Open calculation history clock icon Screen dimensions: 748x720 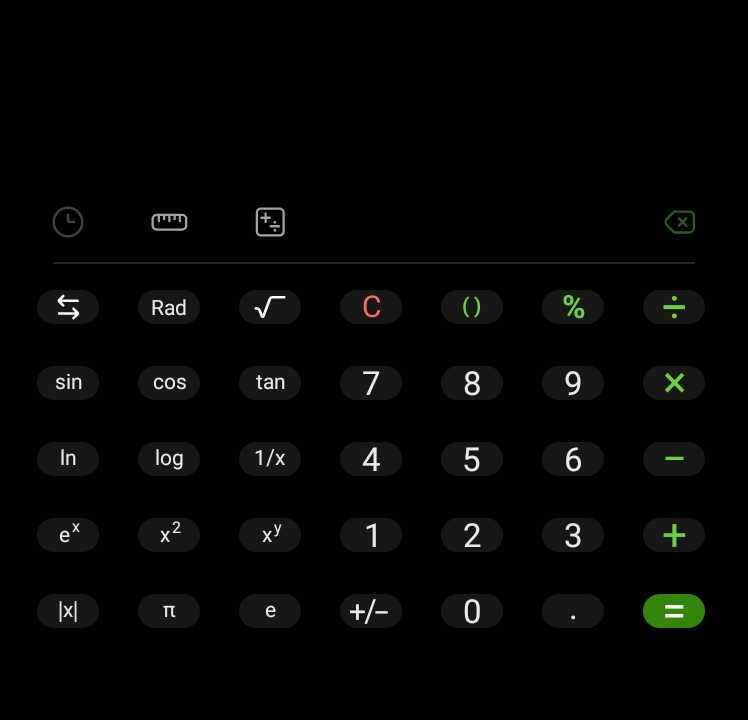point(68,222)
